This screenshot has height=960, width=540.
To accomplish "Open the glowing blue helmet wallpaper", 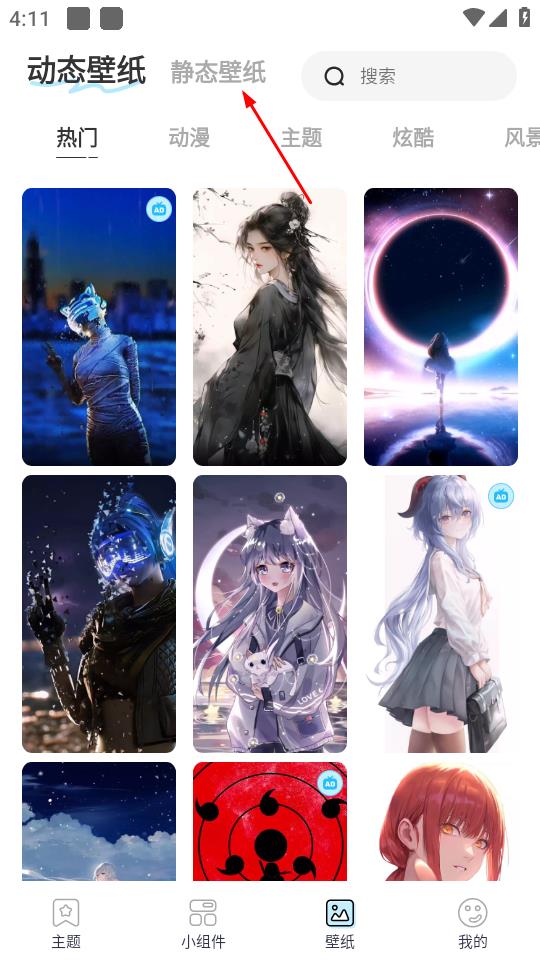I will tap(99, 614).
